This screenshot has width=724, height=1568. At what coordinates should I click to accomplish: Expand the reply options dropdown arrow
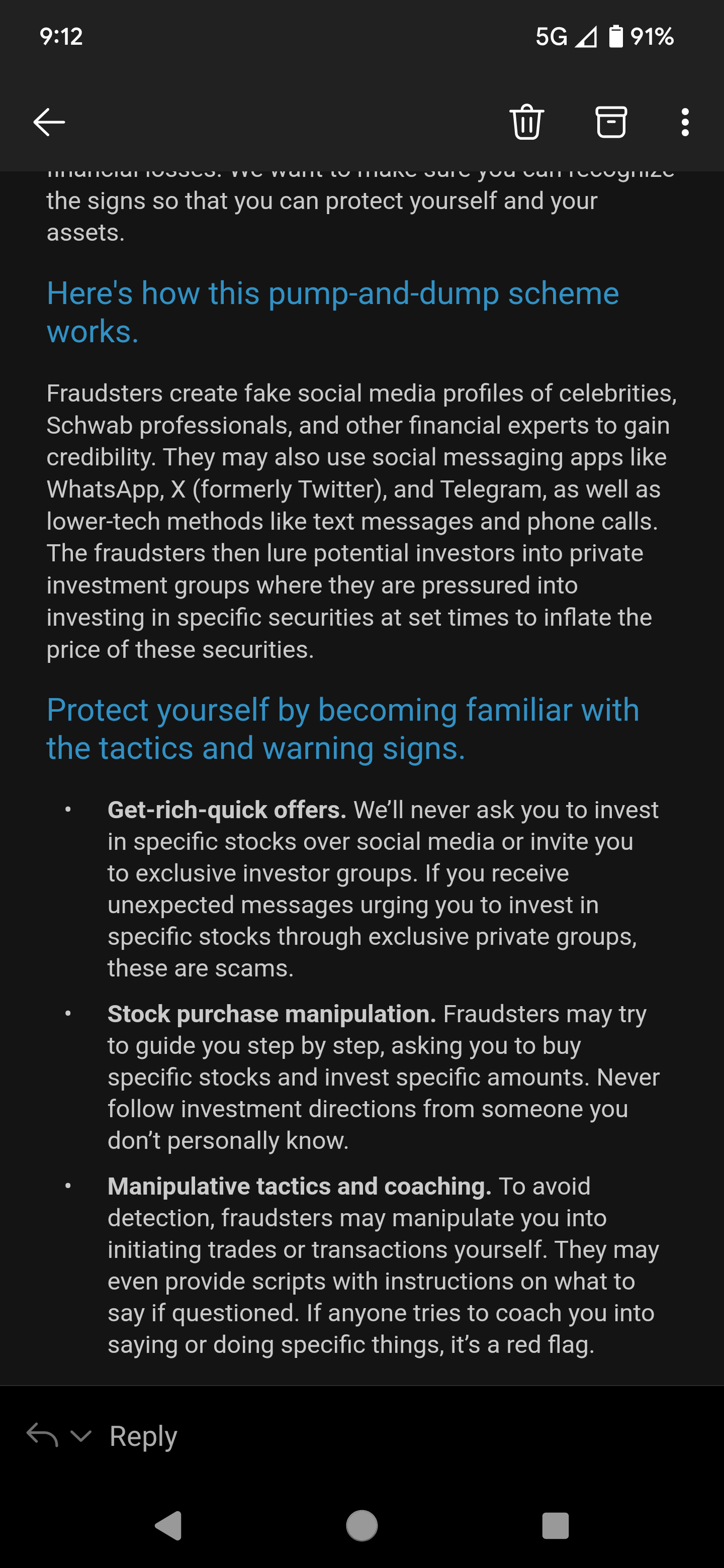tap(81, 1436)
